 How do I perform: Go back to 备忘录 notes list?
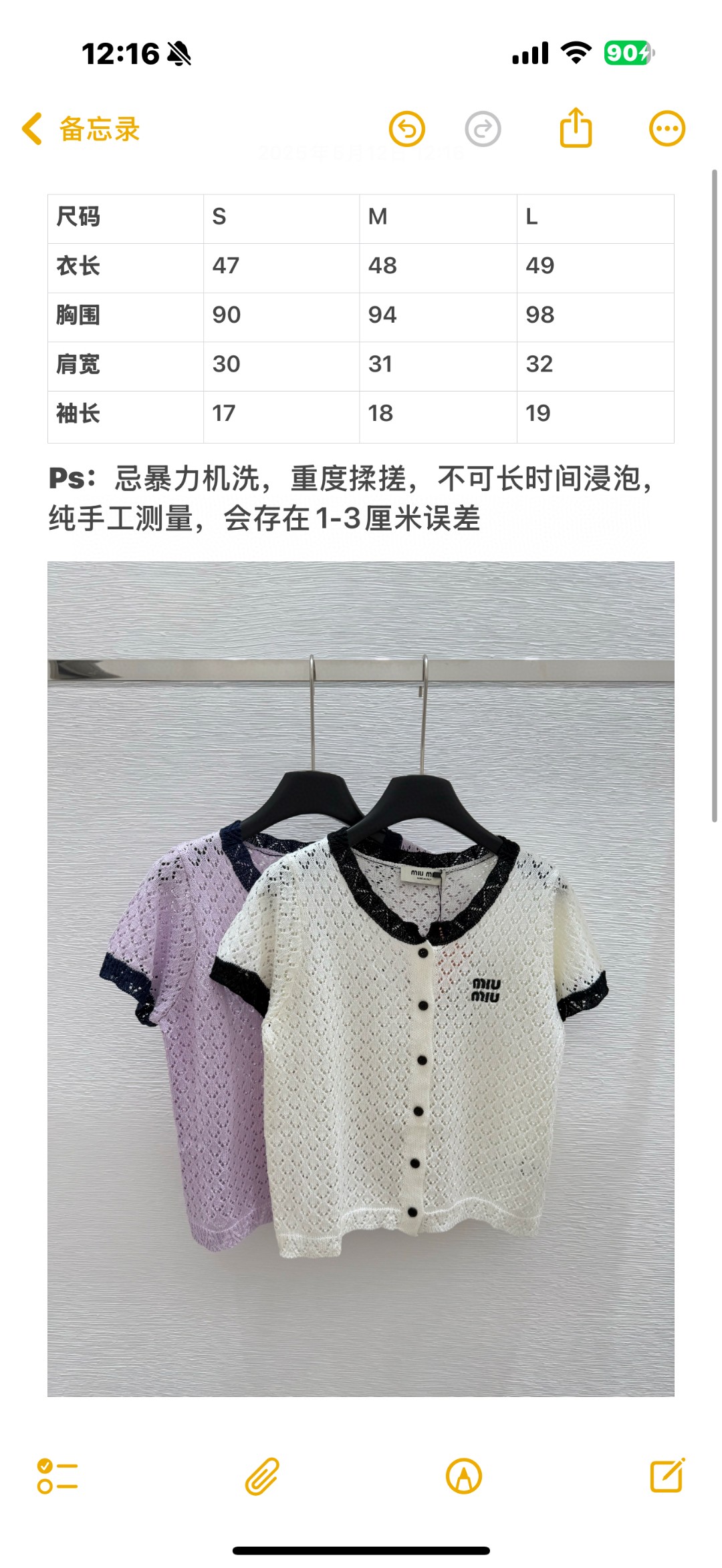(80, 129)
